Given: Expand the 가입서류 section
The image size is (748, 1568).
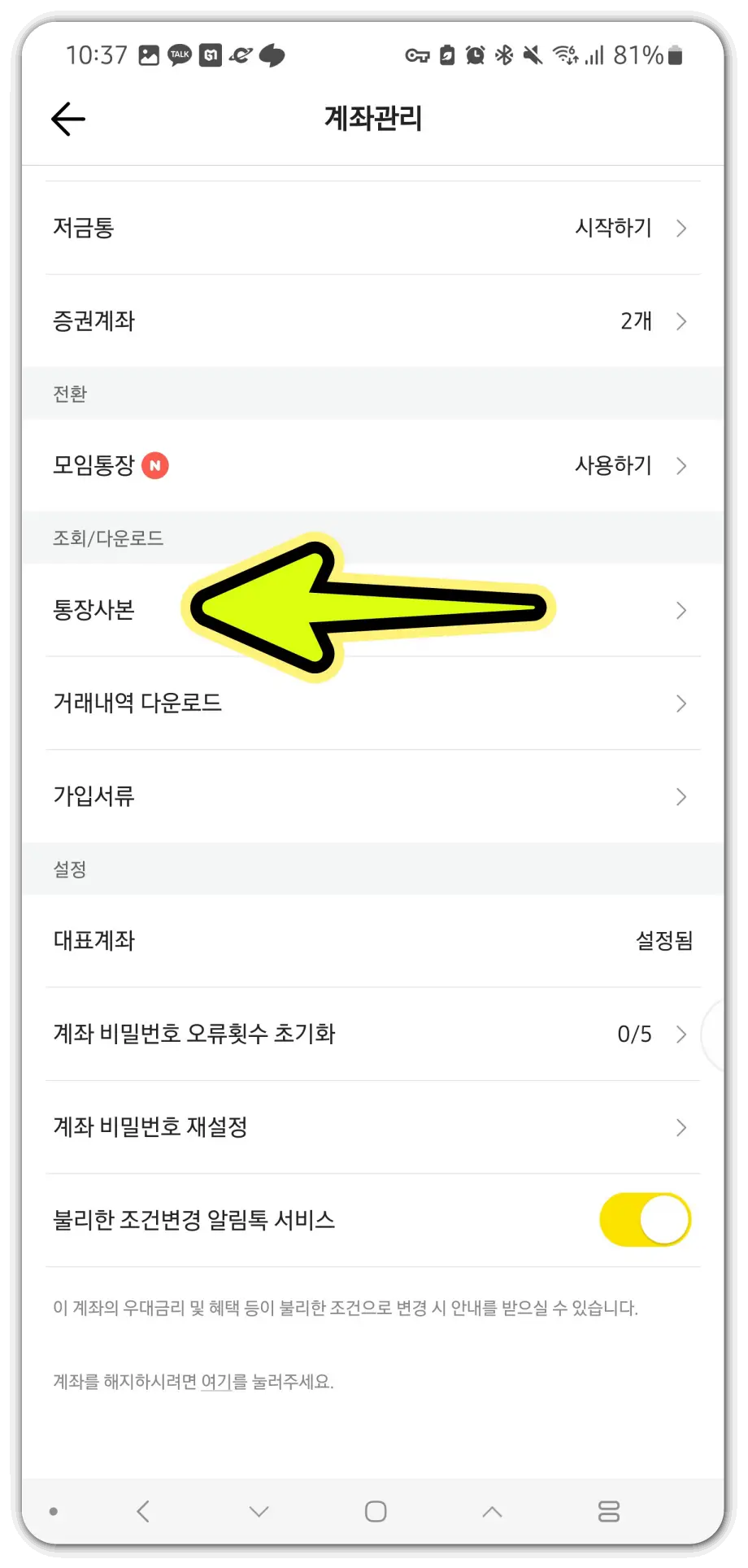Looking at the screenshot, I should tap(681, 796).
